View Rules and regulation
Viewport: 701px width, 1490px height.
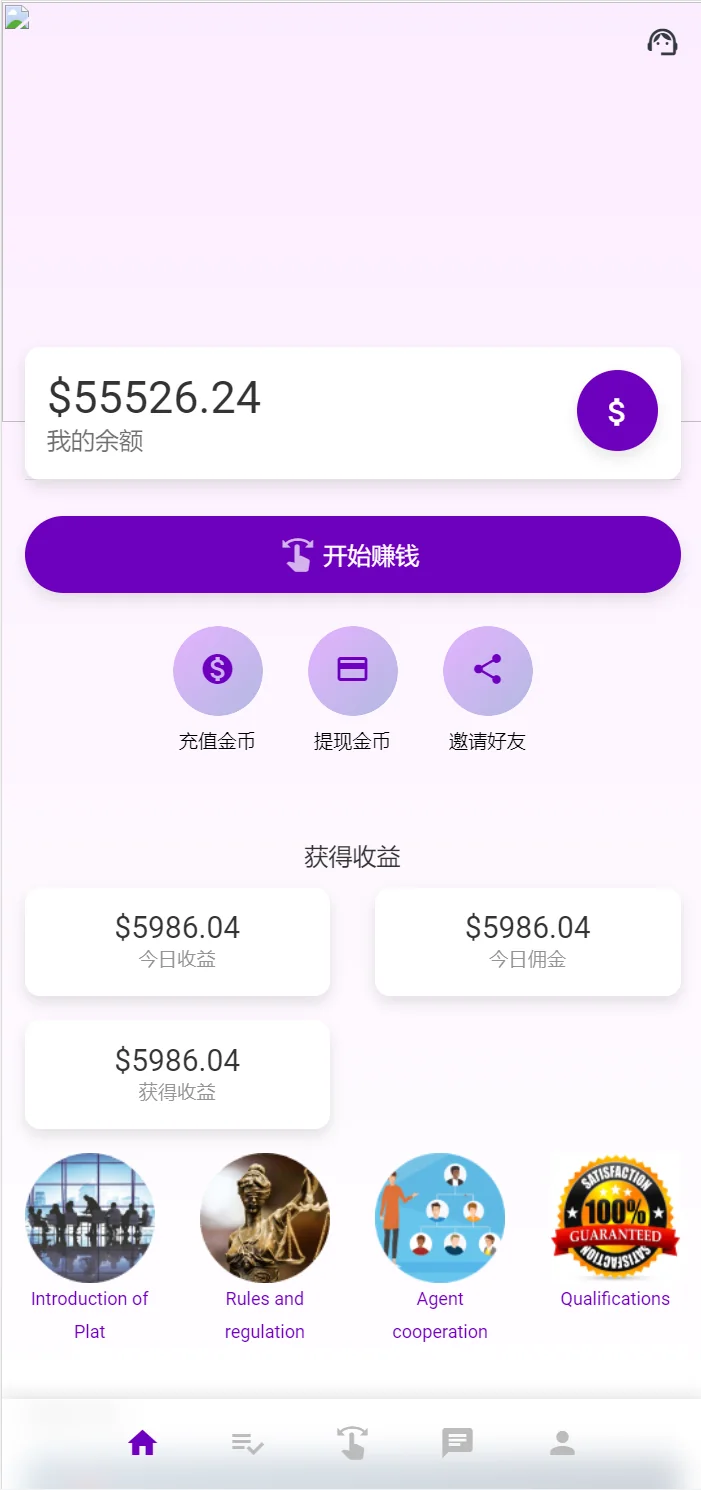265,1218
